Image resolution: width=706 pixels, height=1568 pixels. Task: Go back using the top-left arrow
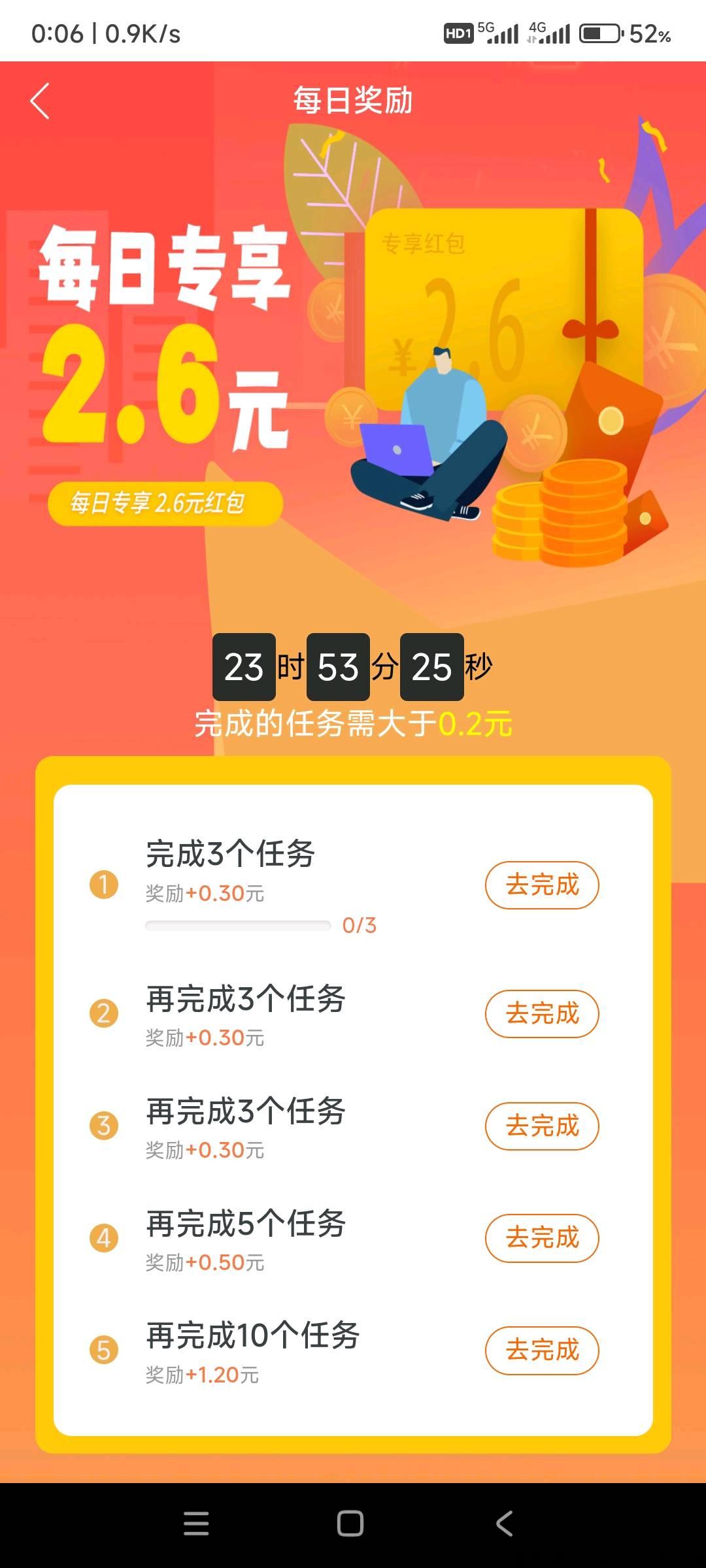pos(41,101)
